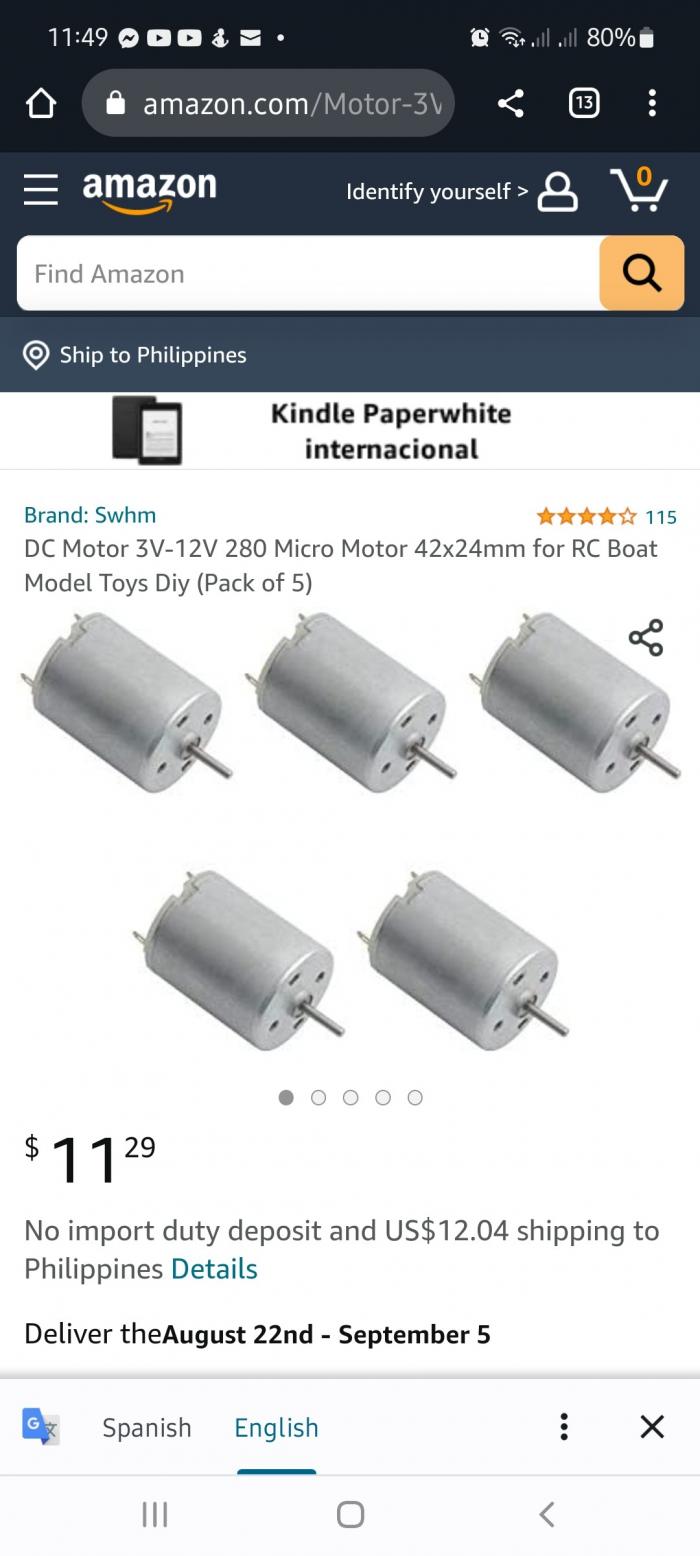Open the tab switcher showing 13 tabs
The height and width of the screenshot is (1556, 700).
583,103
